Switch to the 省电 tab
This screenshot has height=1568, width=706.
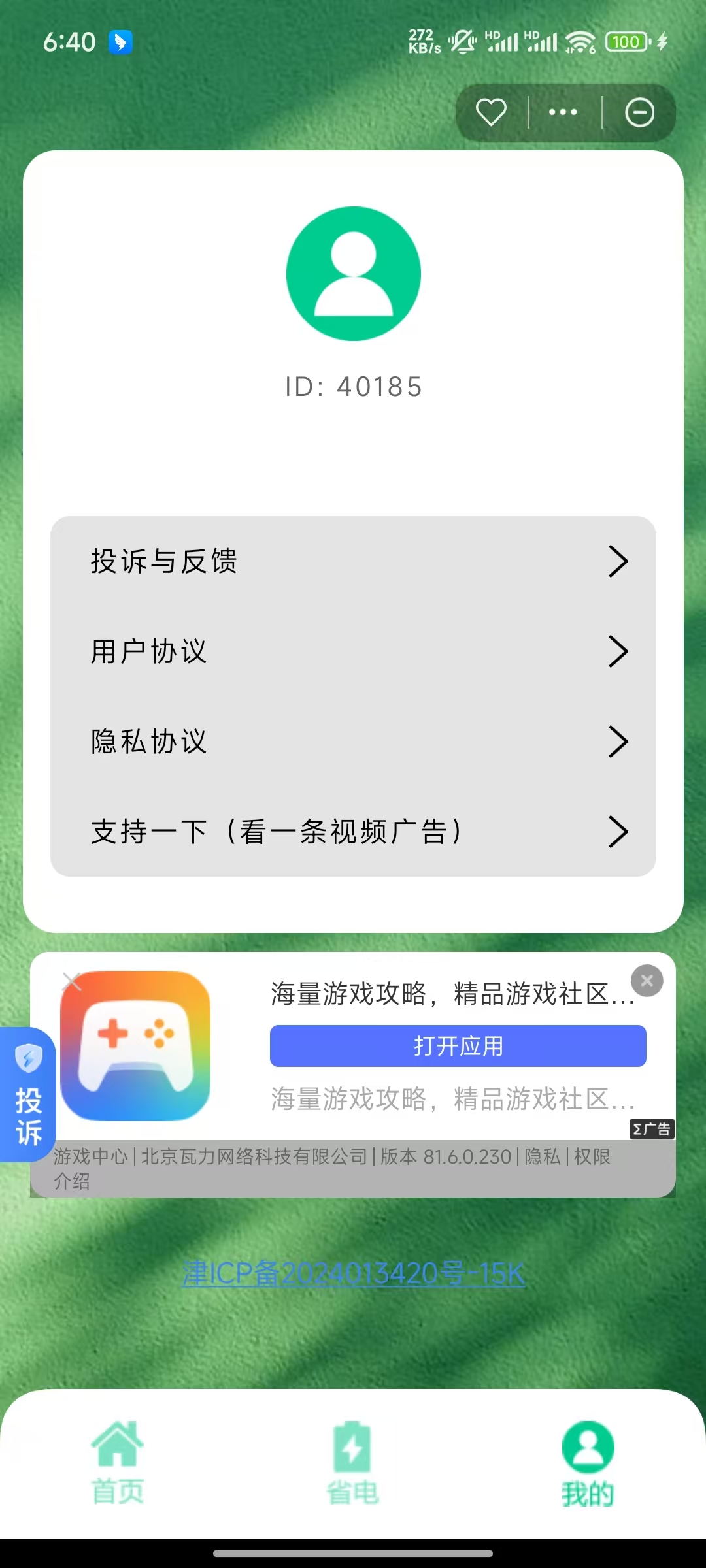pos(353,1463)
